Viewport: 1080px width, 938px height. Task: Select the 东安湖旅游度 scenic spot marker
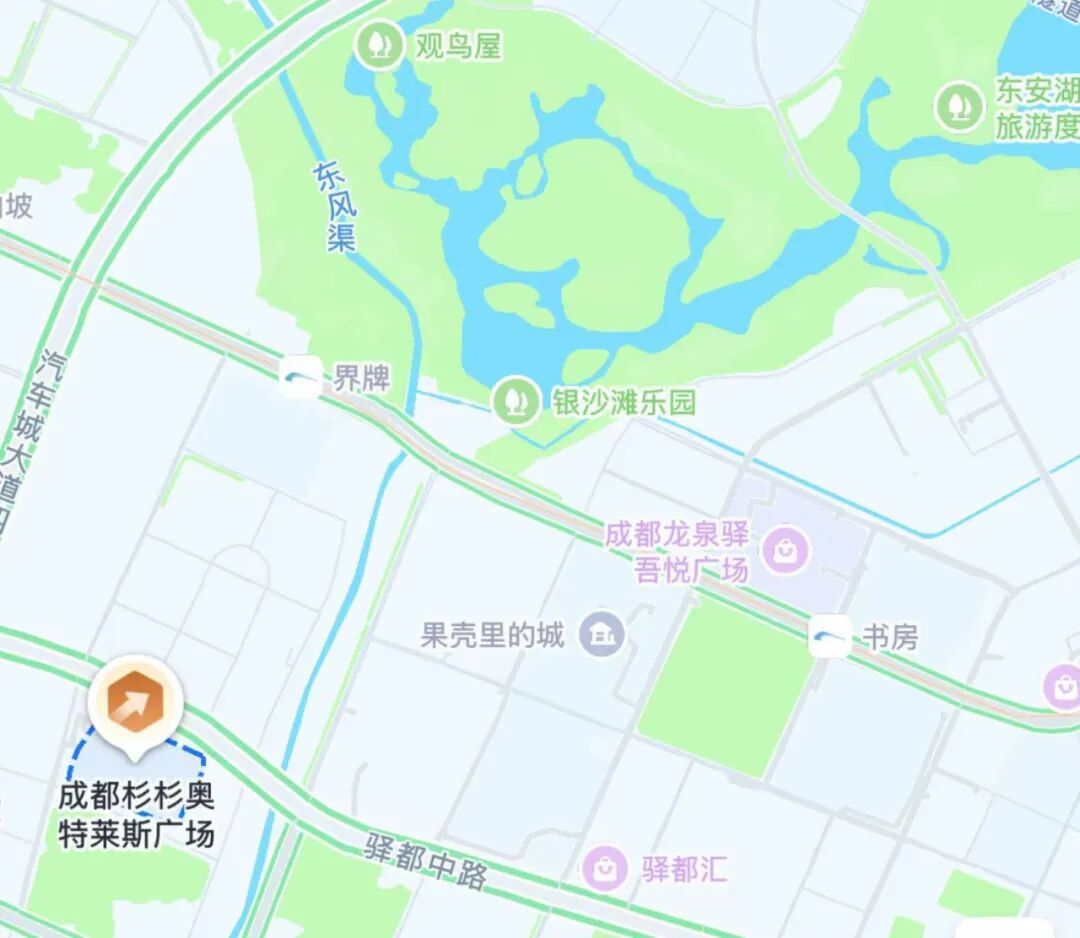click(960, 107)
